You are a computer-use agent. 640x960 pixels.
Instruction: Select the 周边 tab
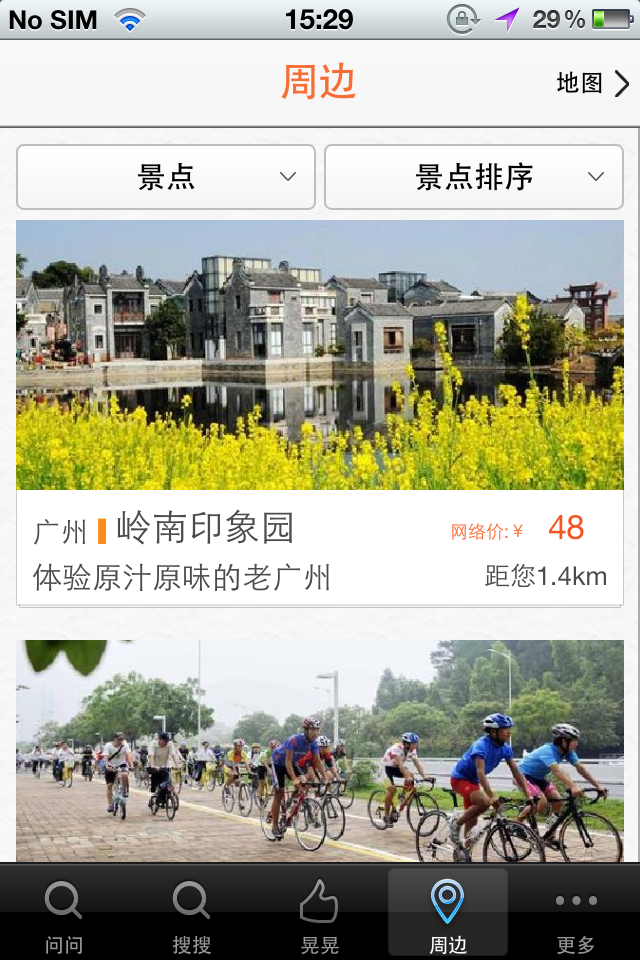448,912
